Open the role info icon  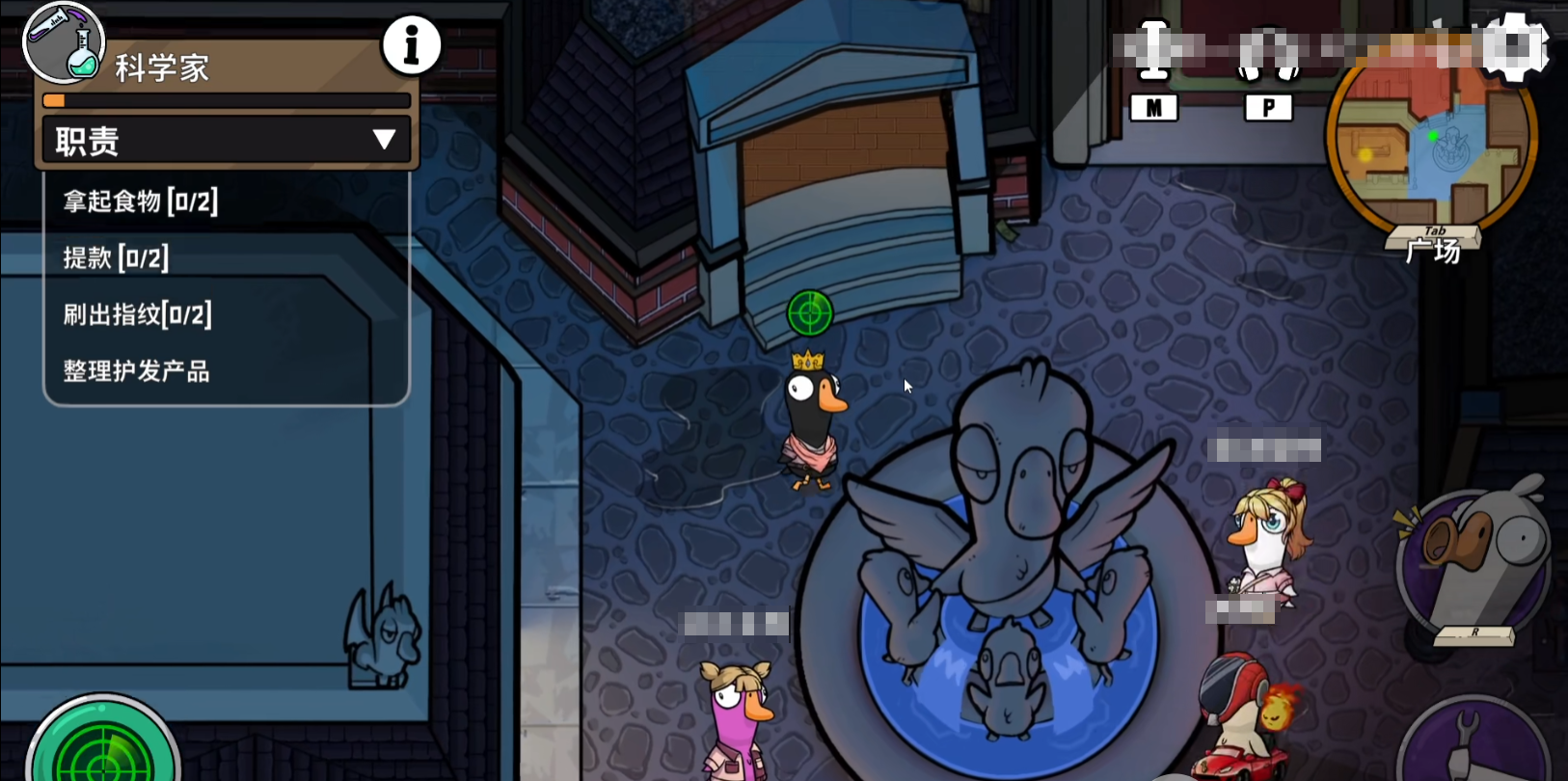click(412, 45)
